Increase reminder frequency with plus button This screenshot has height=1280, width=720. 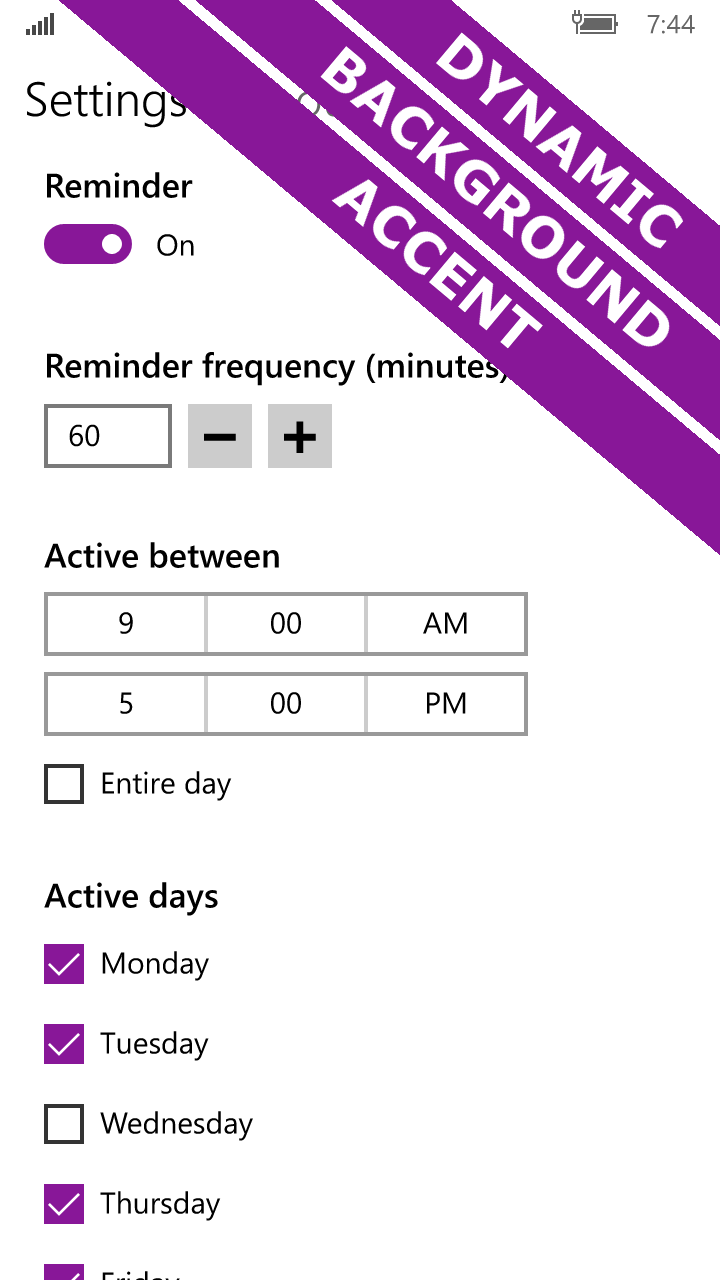[x=299, y=436]
